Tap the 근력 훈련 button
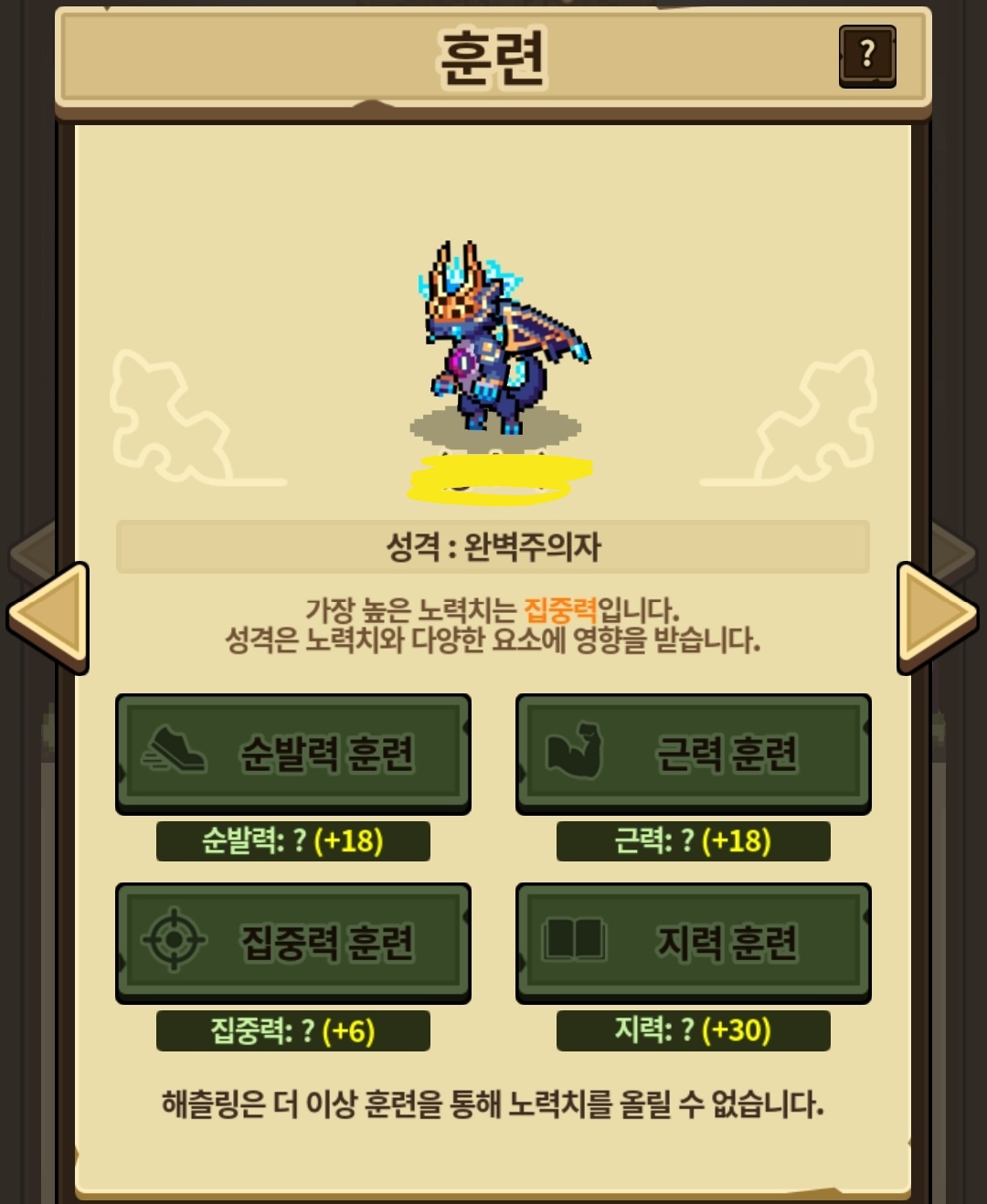This screenshot has height=1204, width=987. (693, 754)
